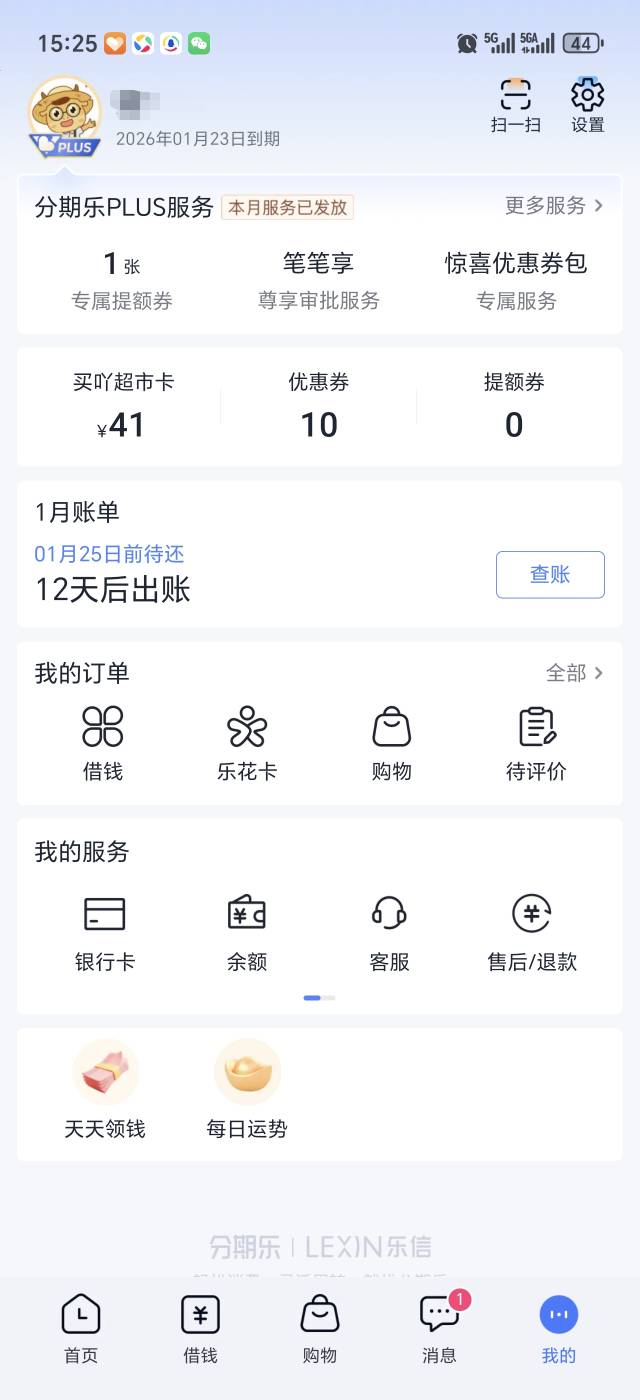Check 余额 balance
This screenshot has width=640, height=1400.
[x=247, y=932]
